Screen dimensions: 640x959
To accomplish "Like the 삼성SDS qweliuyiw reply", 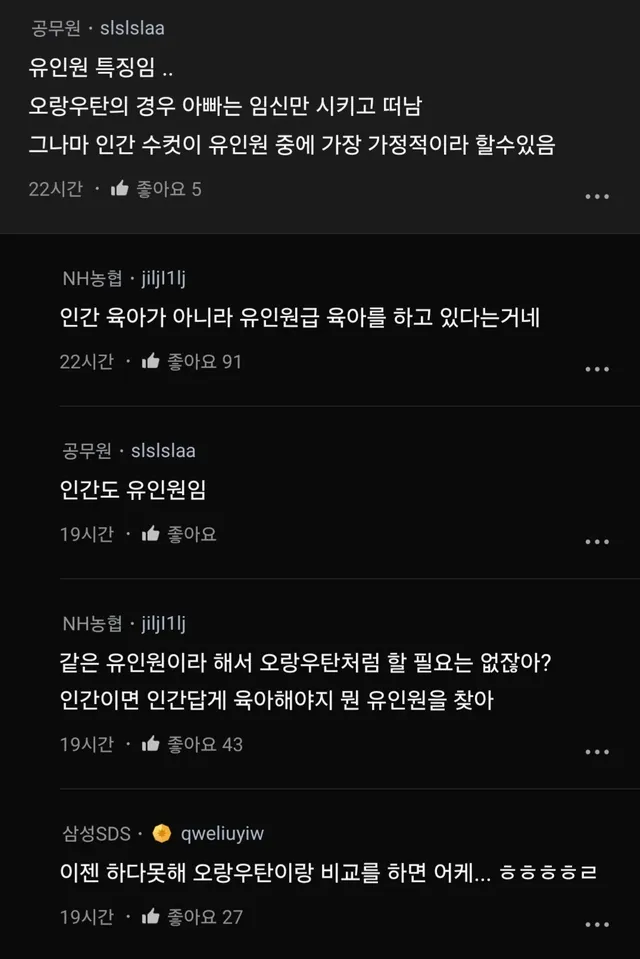I will coord(151,916).
